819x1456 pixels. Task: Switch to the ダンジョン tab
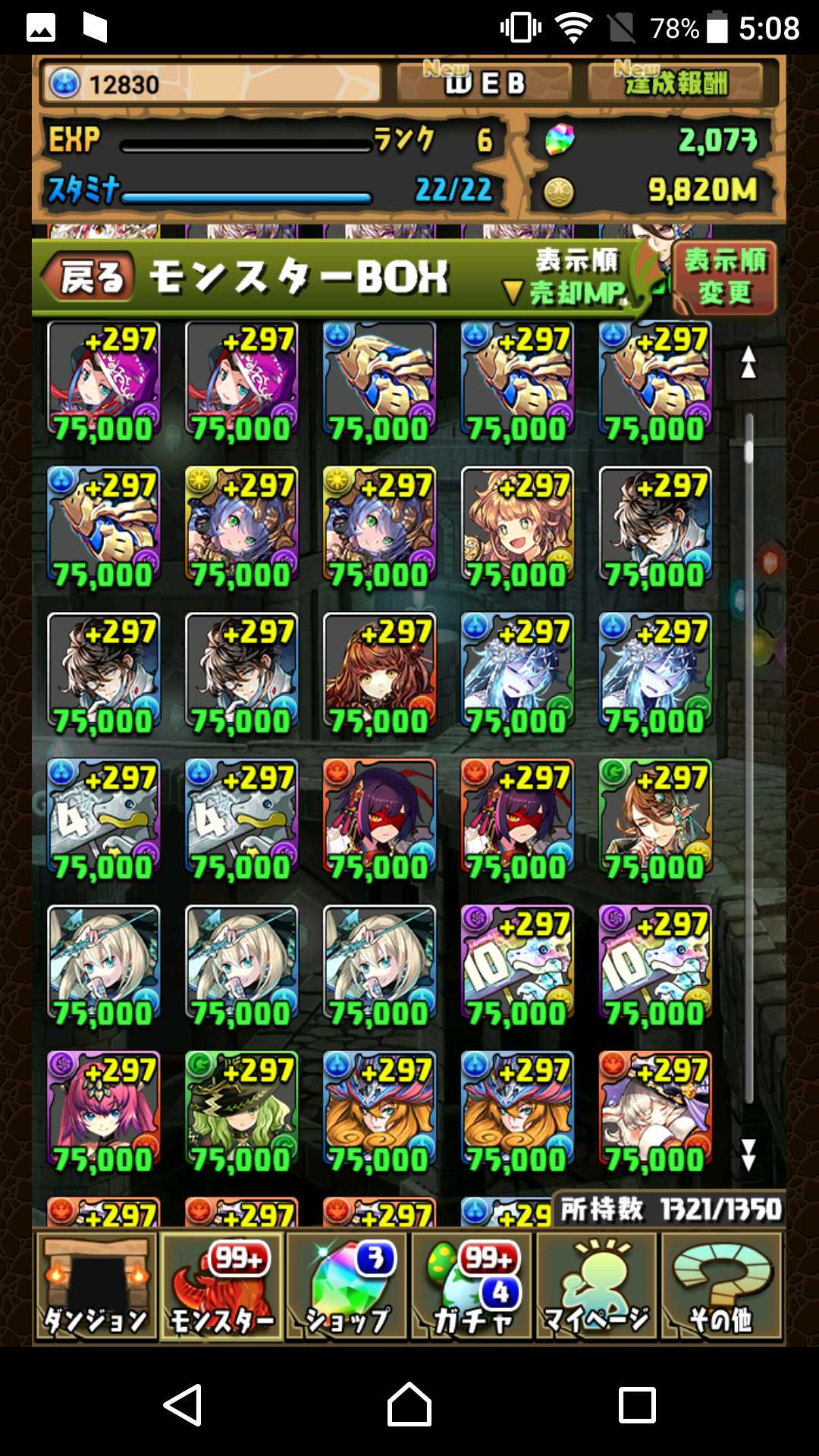[x=96, y=1287]
